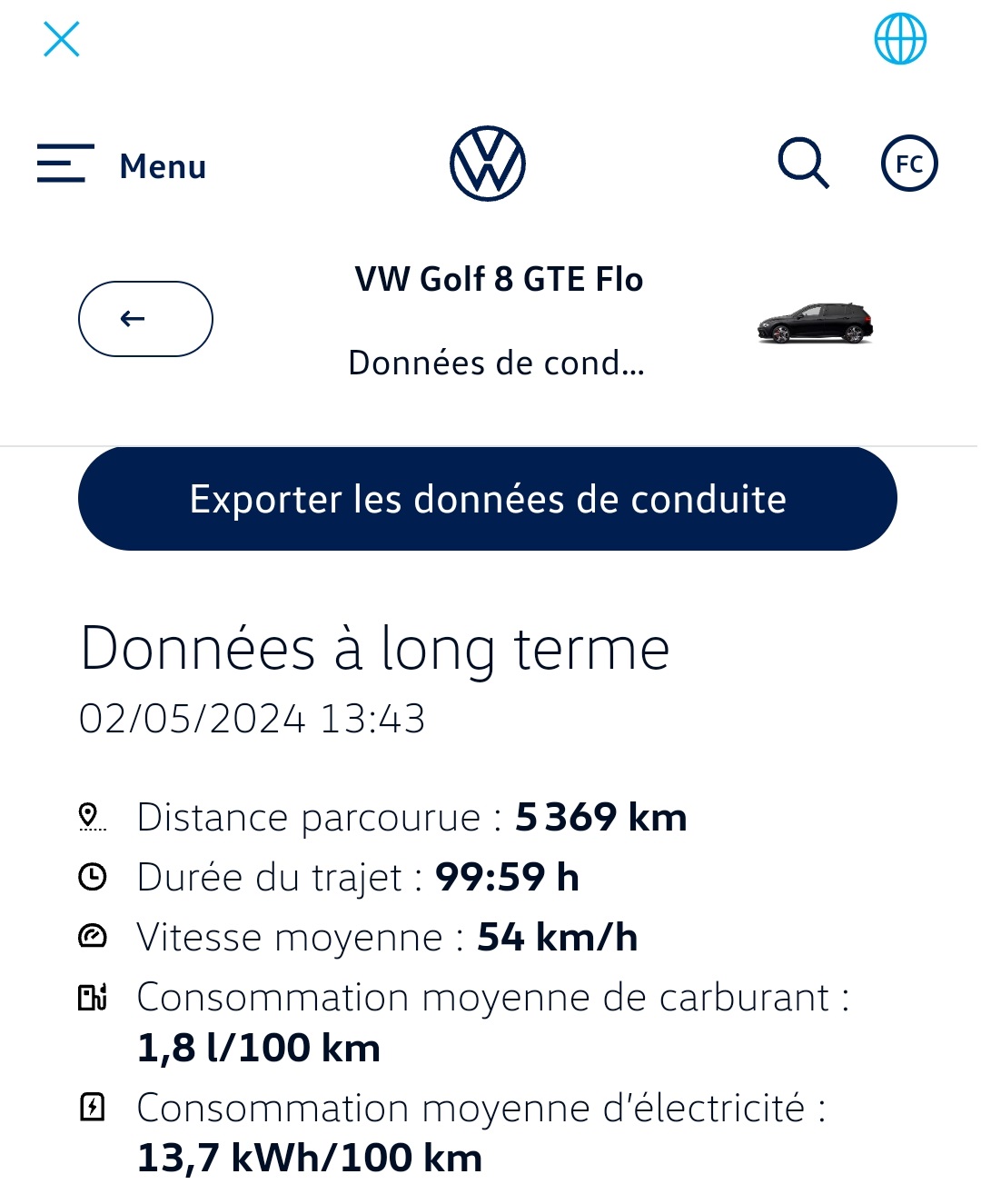The image size is (981, 1204).
Task: Open the FC profile account
Action: [x=908, y=164]
